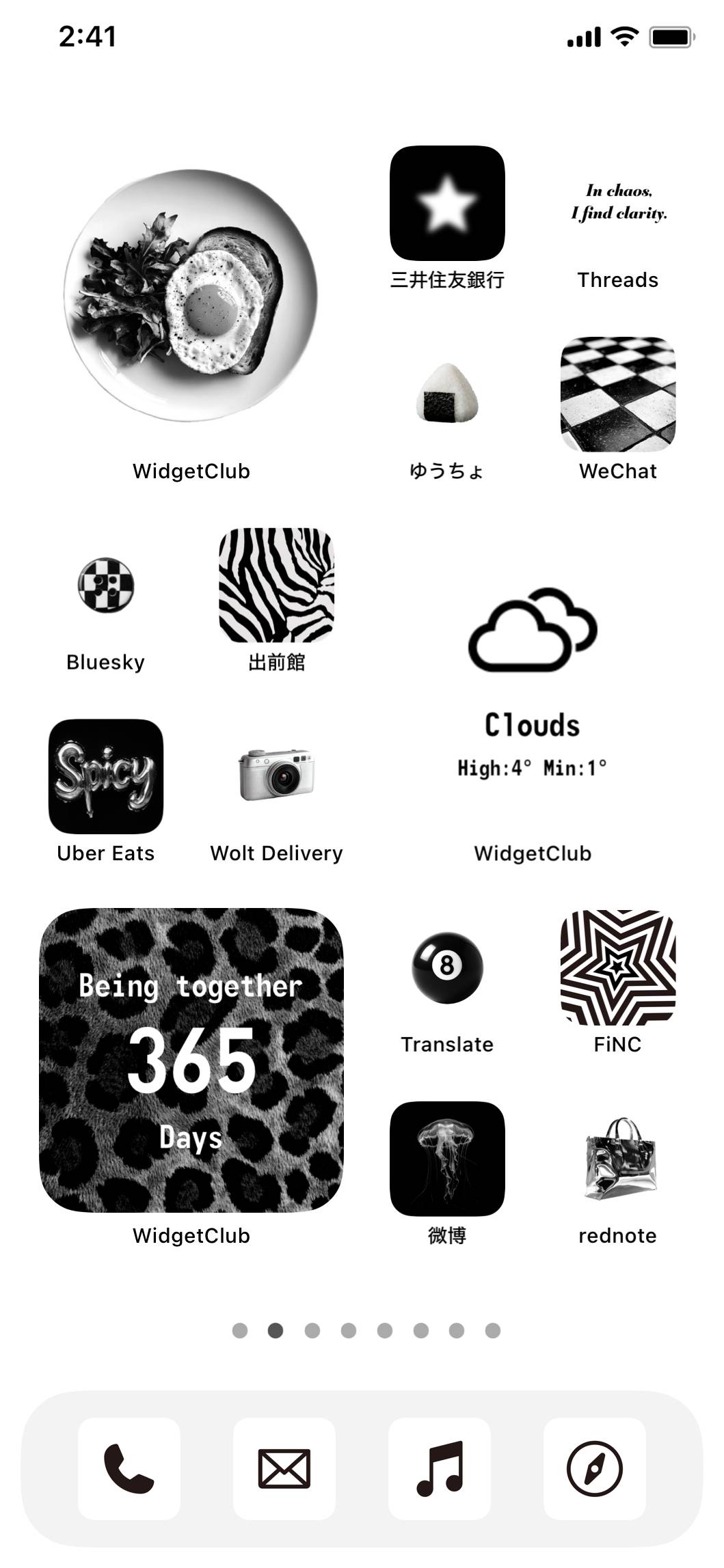Launch the Threads app

click(618, 203)
